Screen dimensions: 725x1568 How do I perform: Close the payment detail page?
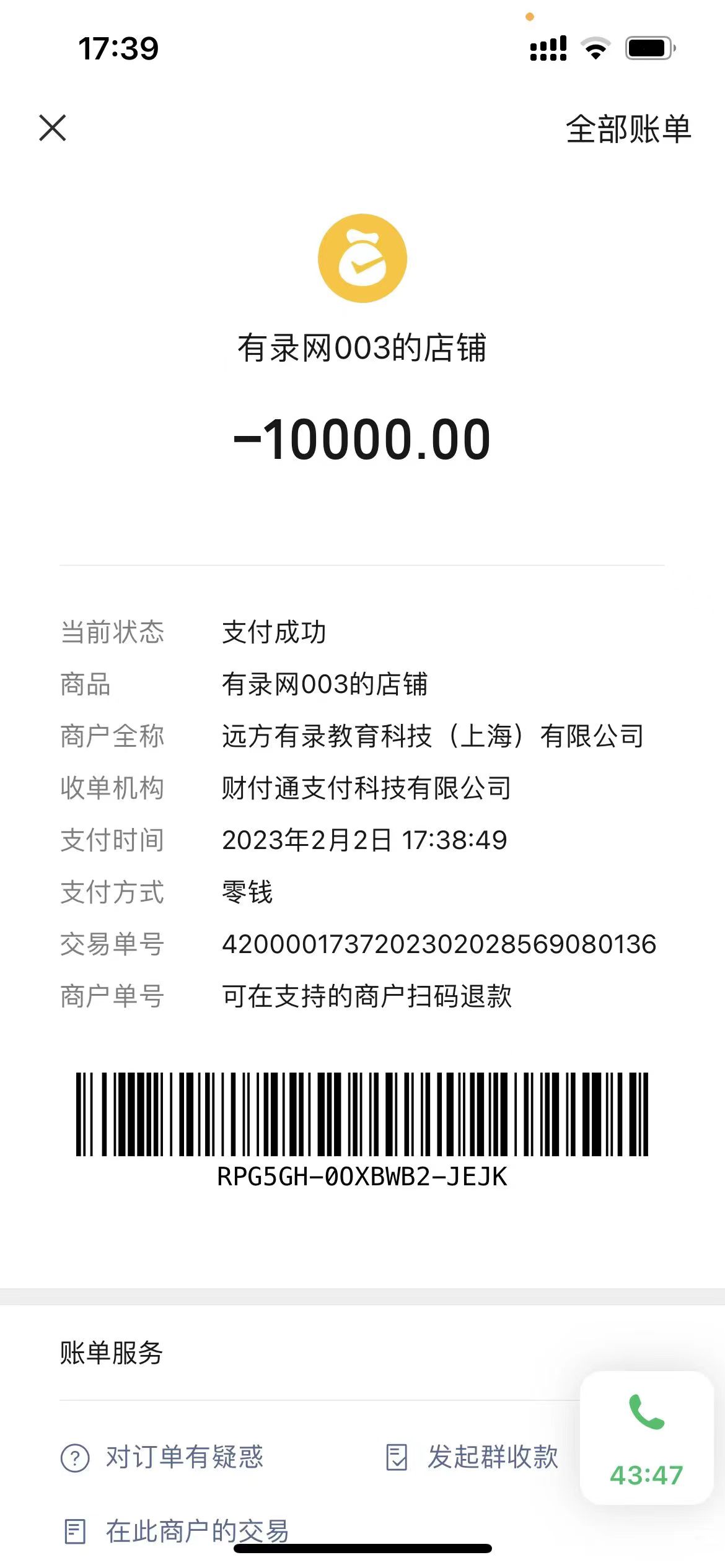click(x=53, y=128)
